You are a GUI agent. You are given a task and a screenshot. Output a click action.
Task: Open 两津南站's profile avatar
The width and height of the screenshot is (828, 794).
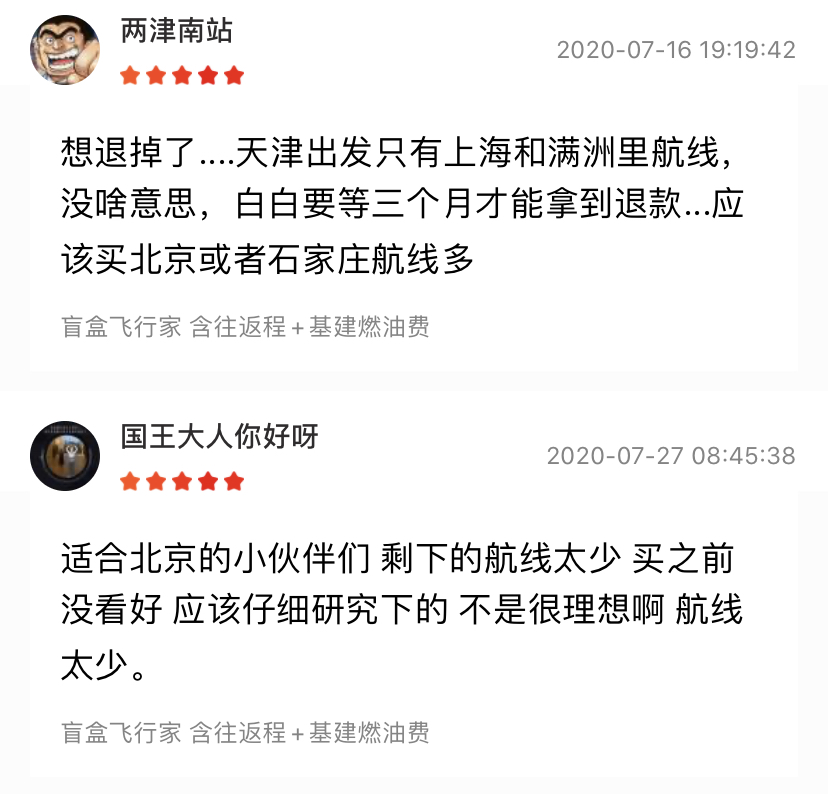tap(65, 51)
